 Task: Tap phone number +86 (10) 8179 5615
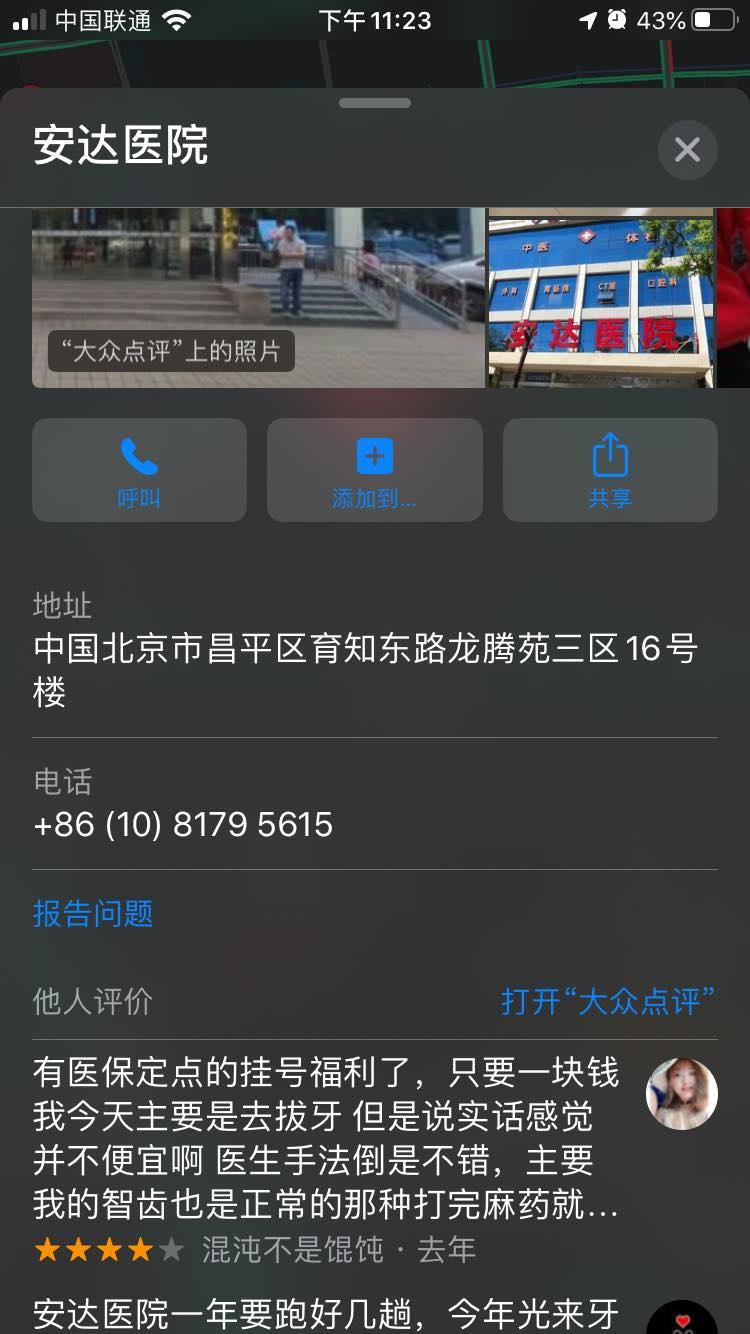coord(183,825)
